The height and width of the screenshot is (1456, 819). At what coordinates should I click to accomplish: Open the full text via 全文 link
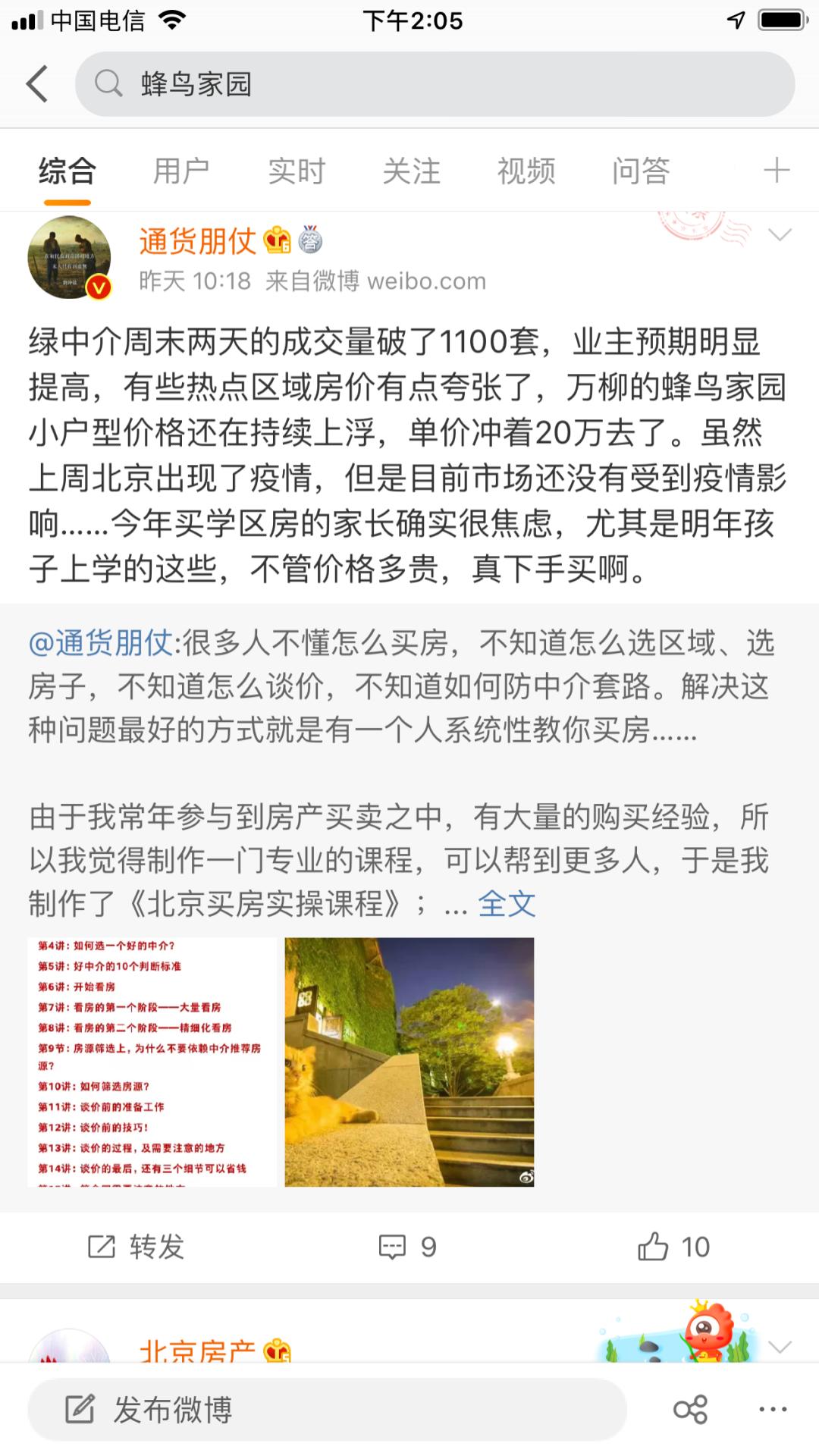505,902
